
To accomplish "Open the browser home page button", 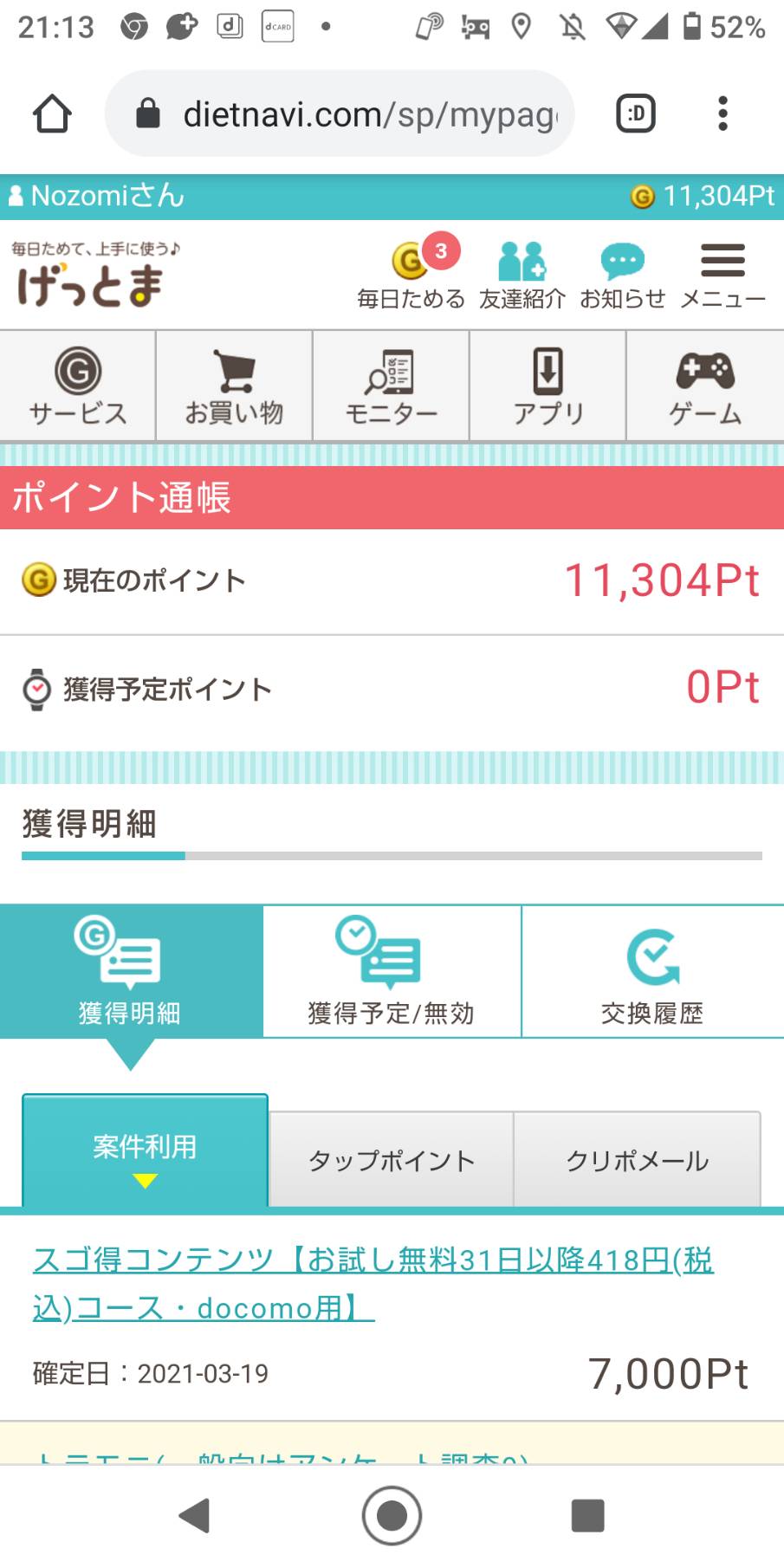I will point(52,113).
